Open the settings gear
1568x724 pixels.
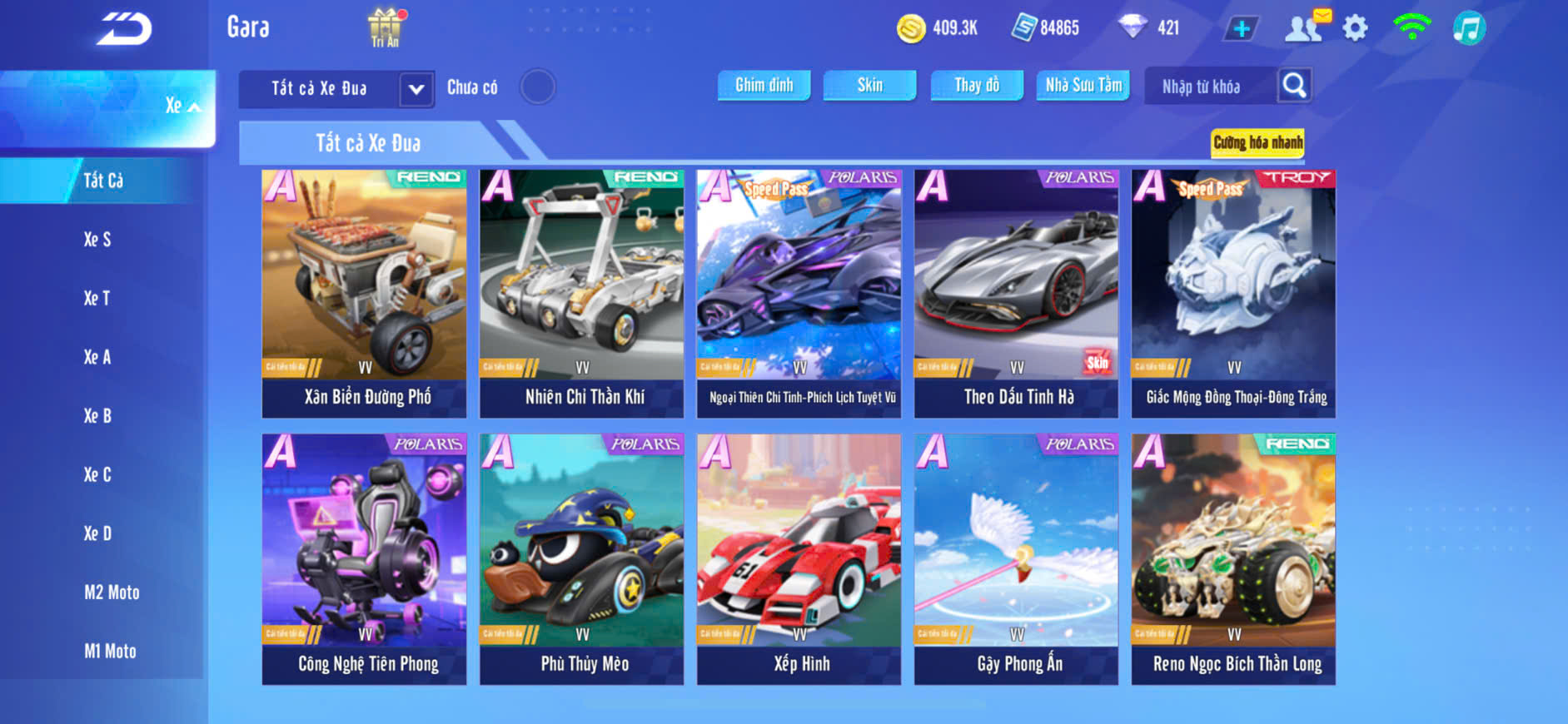coord(1355,28)
